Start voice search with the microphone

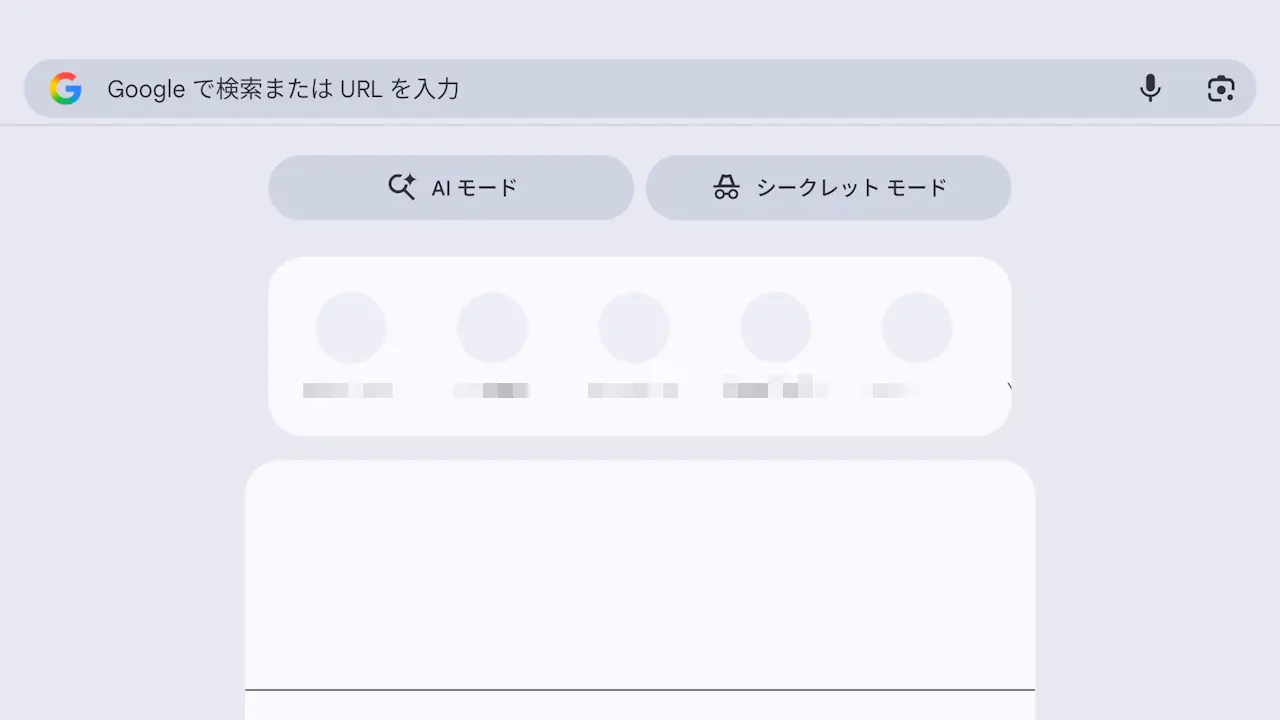click(x=1151, y=89)
